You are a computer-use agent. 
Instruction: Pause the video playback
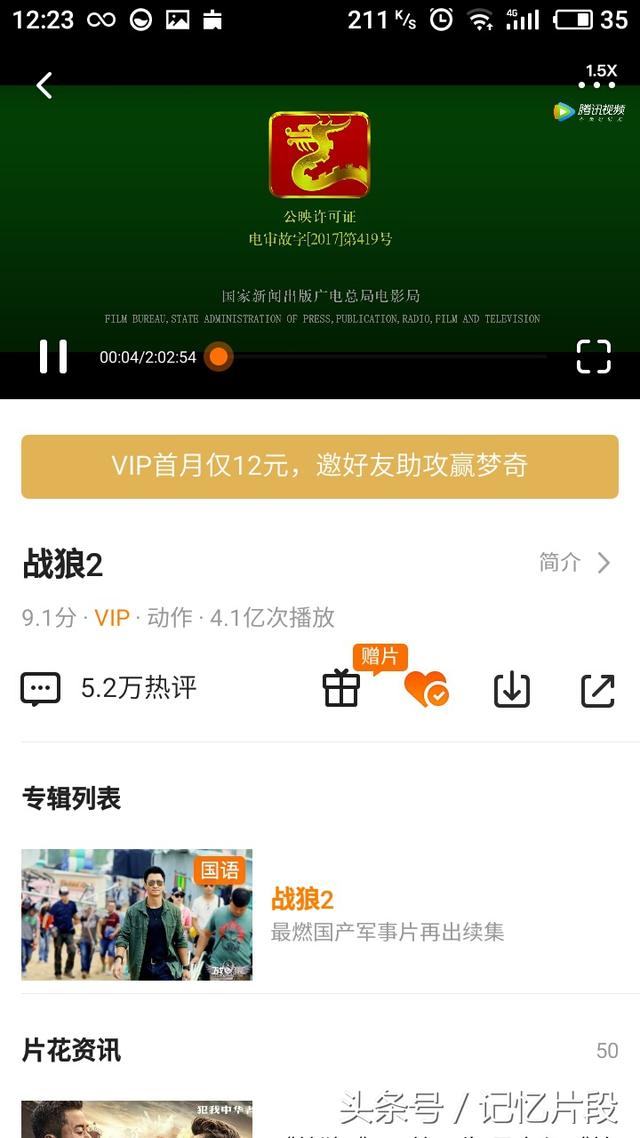coord(53,356)
